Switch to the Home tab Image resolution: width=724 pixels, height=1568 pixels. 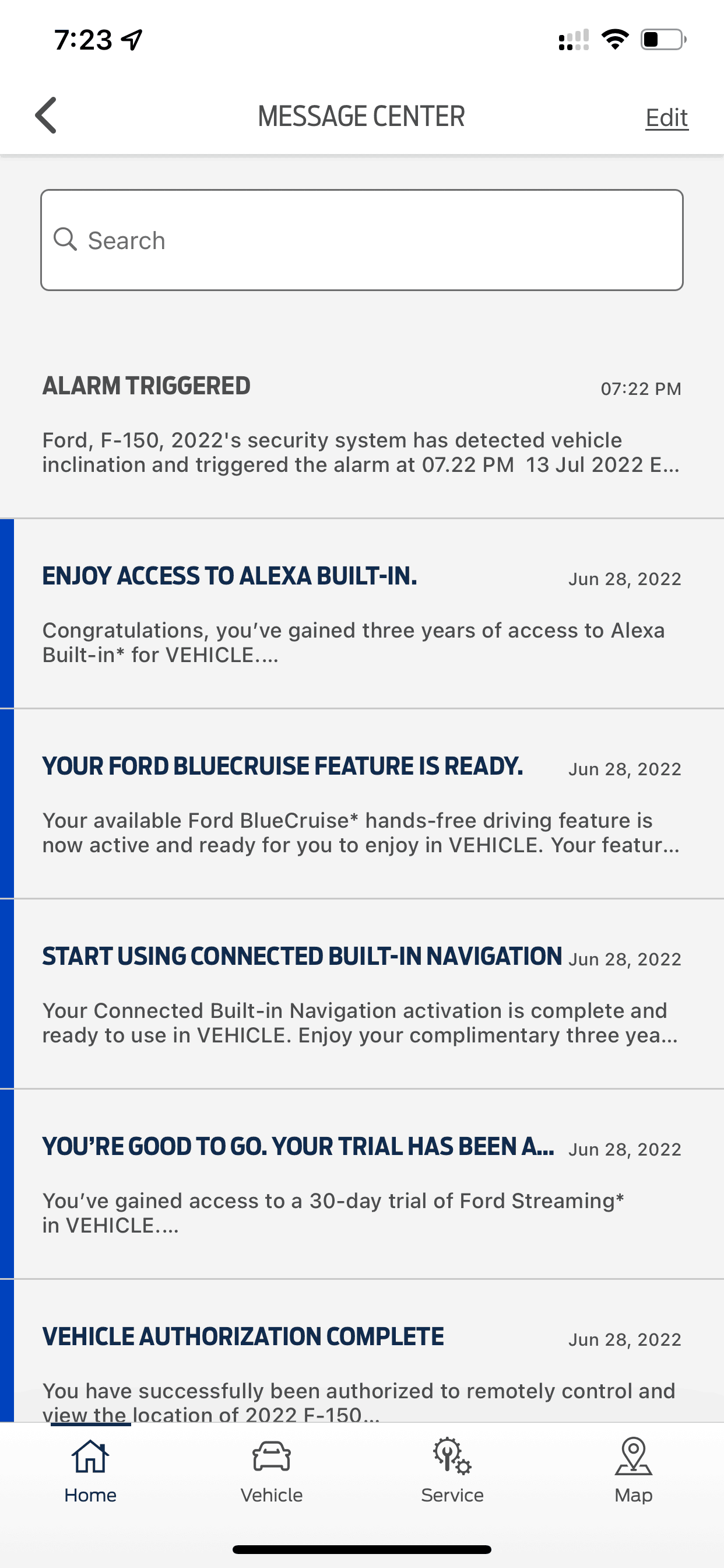[91, 1471]
